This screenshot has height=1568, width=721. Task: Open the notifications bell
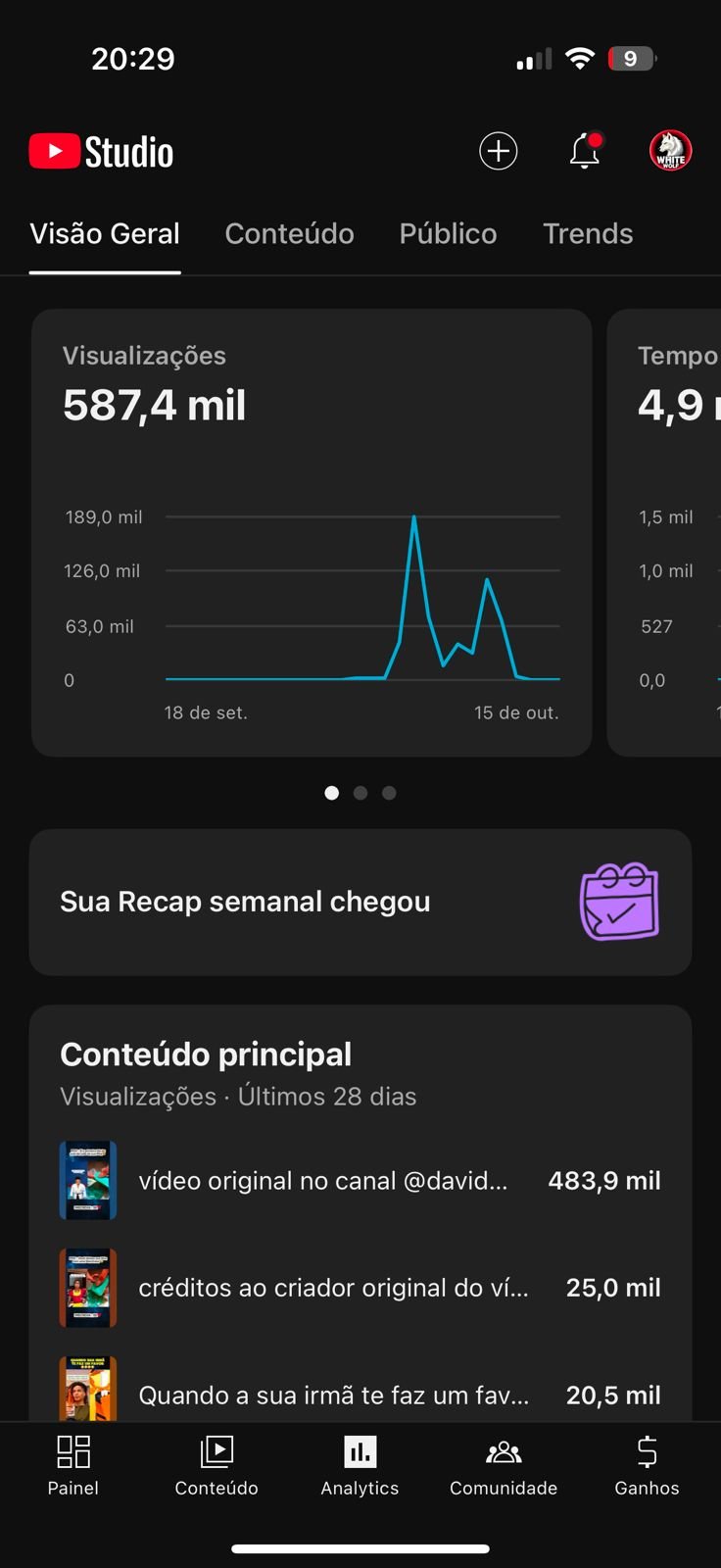pyautogui.click(x=585, y=151)
